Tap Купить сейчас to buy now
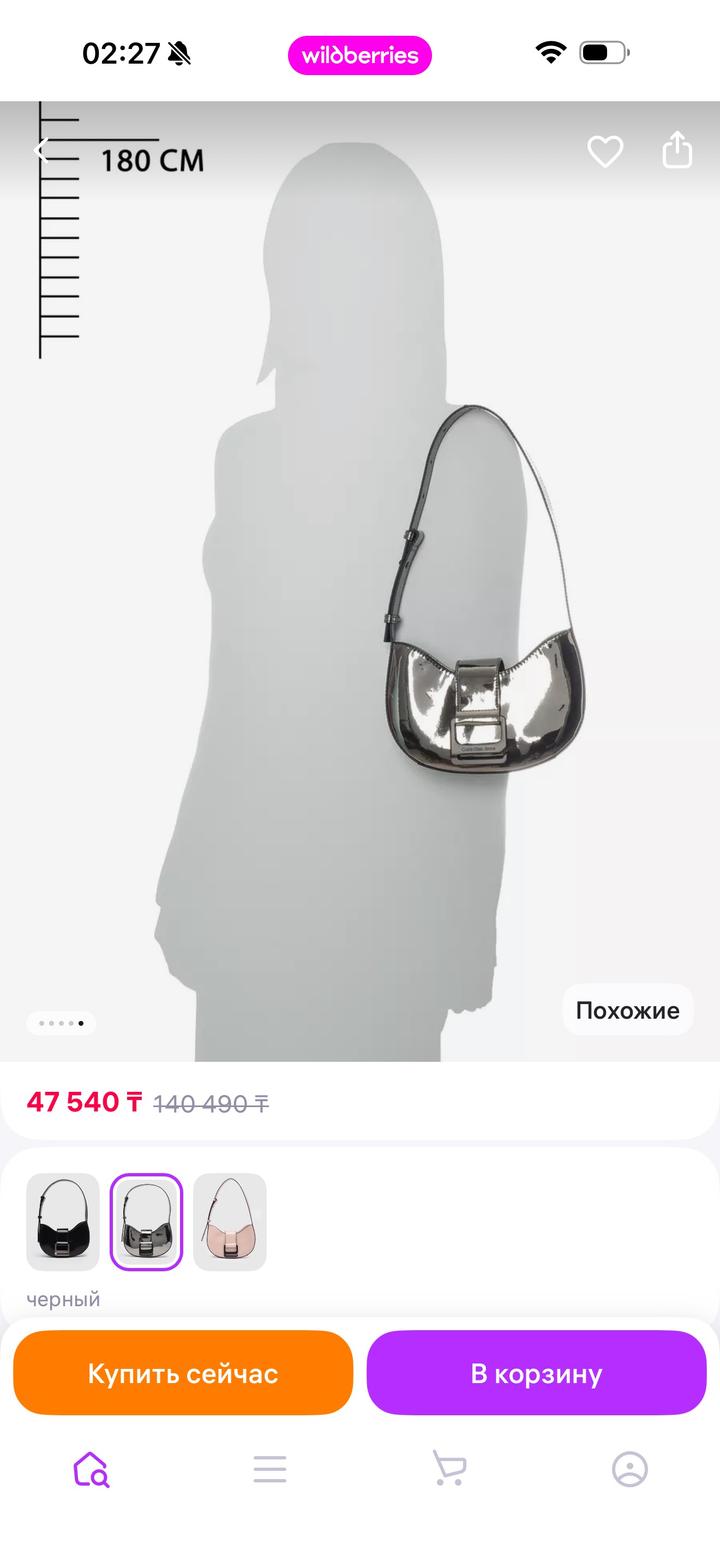Viewport: 720px width, 1564px height. tap(183, 1373)
